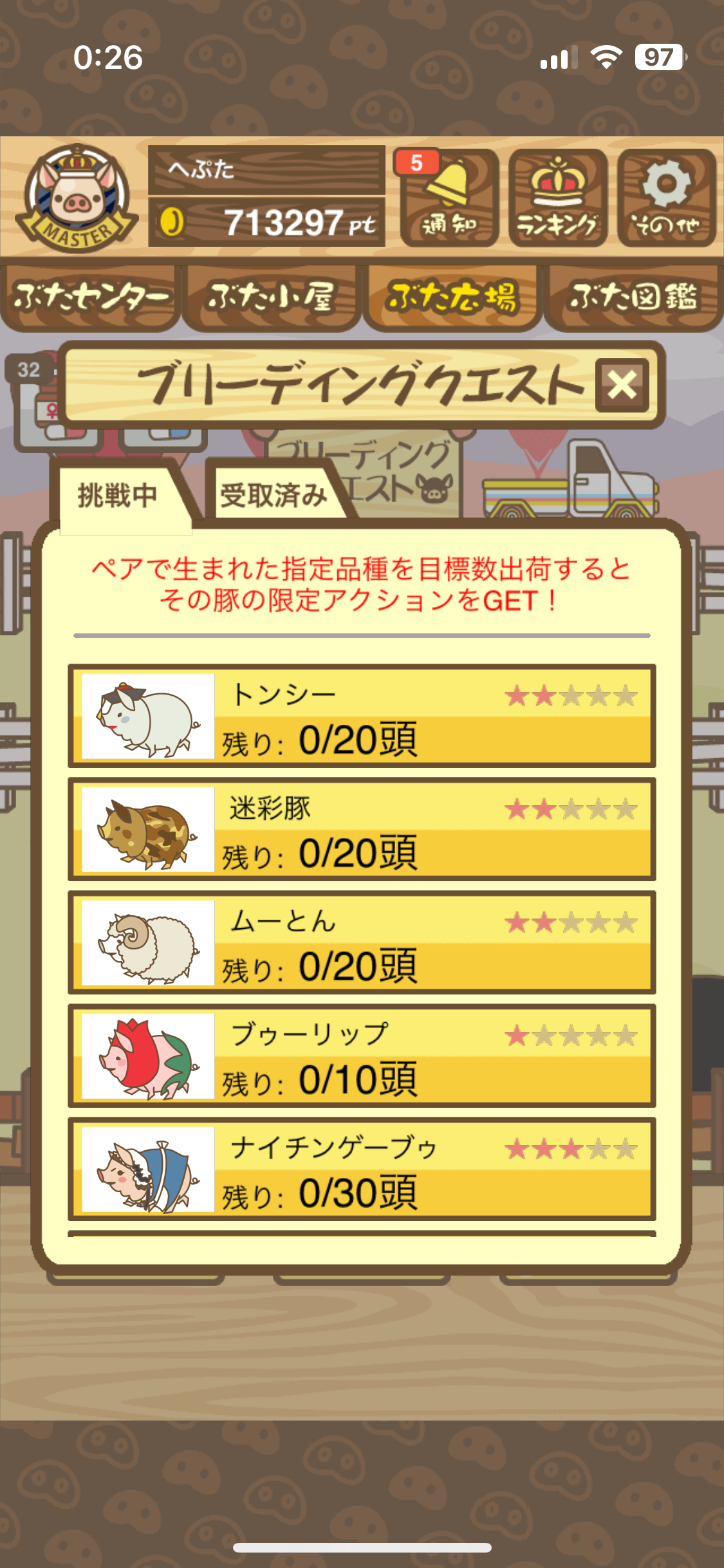Open the その他 settings gear
Viewport: 724px width, 1568px height.
pyautogui.click(x=667, y=198)
